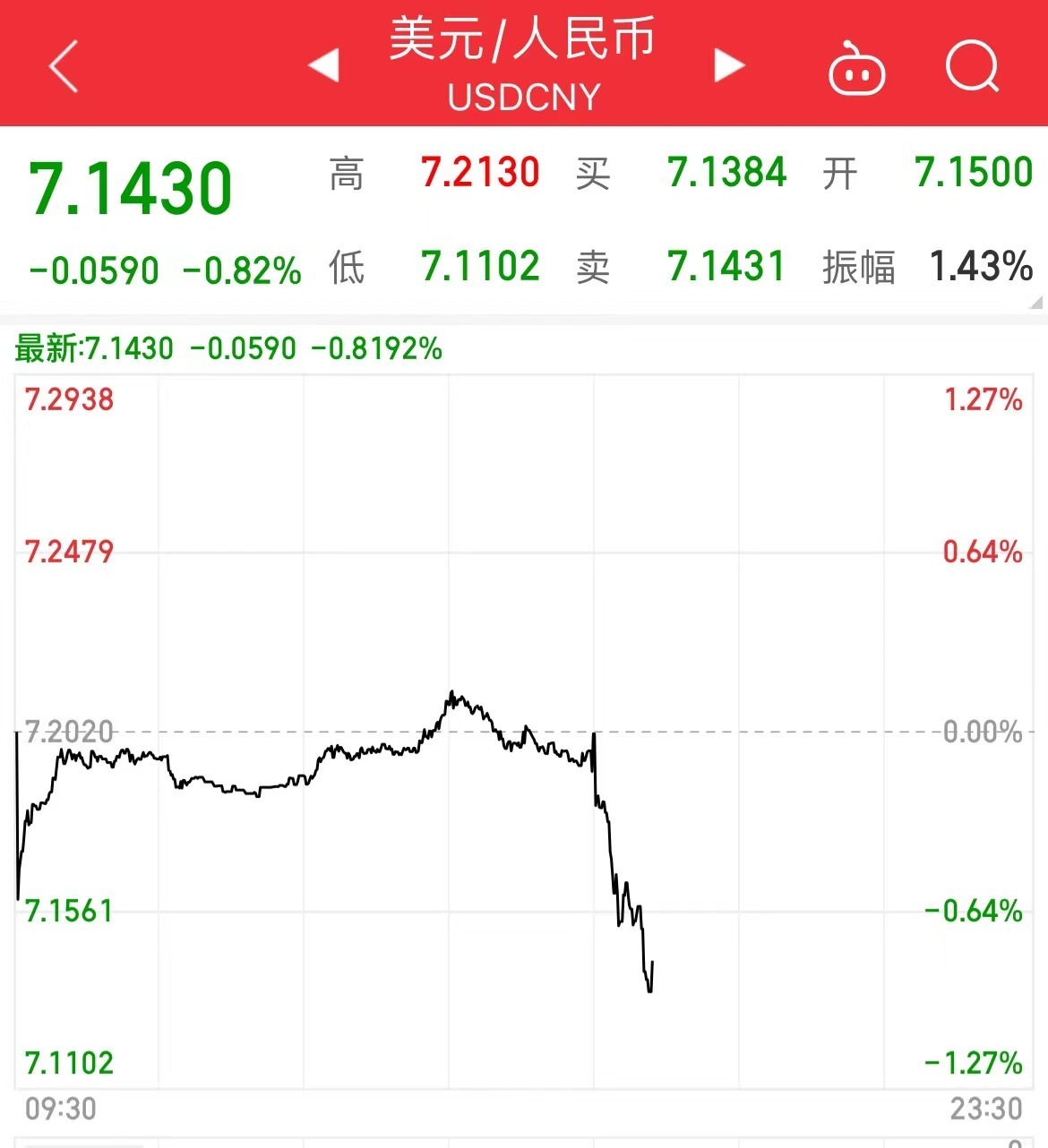The height and width of the screenshot is (1148, 1048).
Task: Switch to the next currency pair
Action: (x=729, y=65)
